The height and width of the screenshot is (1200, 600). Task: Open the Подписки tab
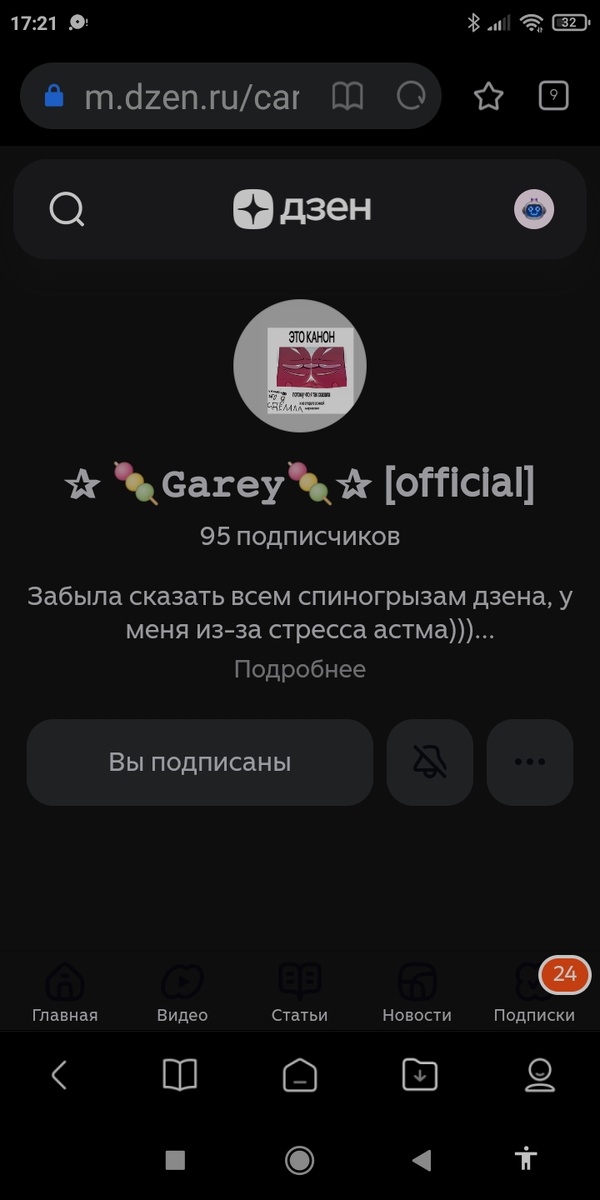click(535, 993)
